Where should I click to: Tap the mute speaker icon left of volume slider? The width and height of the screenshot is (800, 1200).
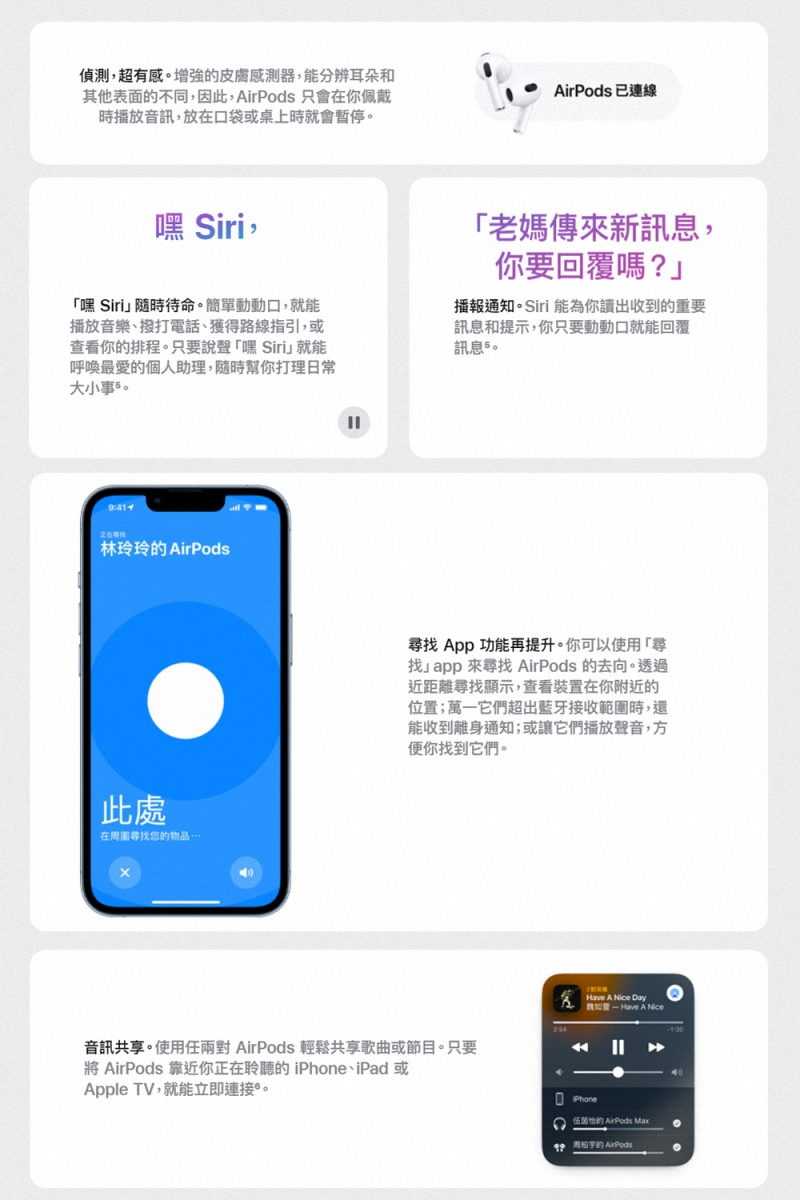(558, 1072)
